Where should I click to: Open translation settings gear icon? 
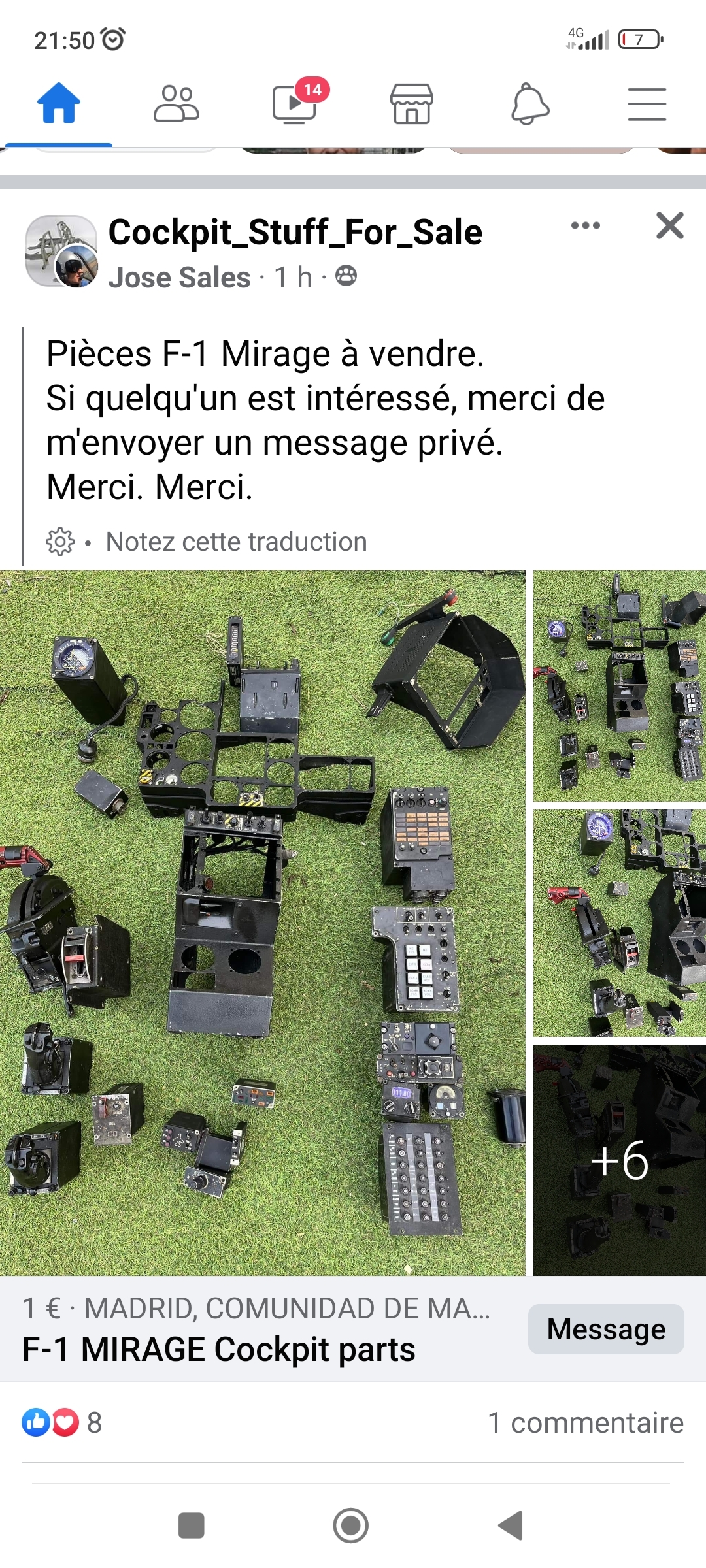[x=60, y=542]
